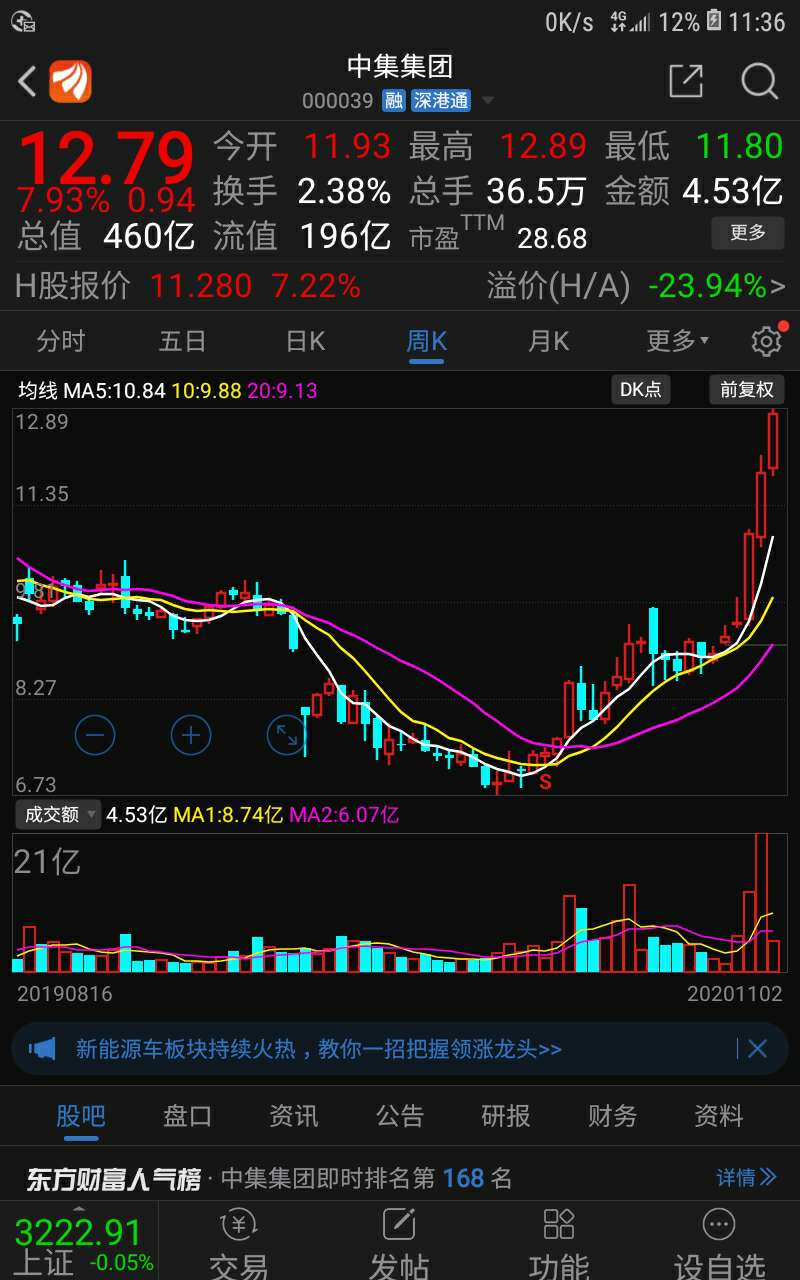The image size is (800, 1280).
Task: Switch to the 财务 tab
Action: [x=611, y=1116]
